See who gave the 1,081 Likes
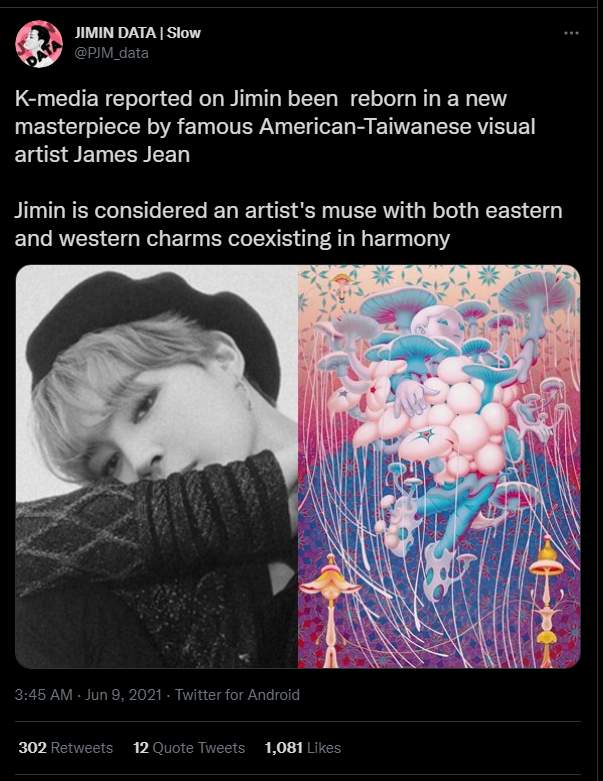 click(302, 747)
